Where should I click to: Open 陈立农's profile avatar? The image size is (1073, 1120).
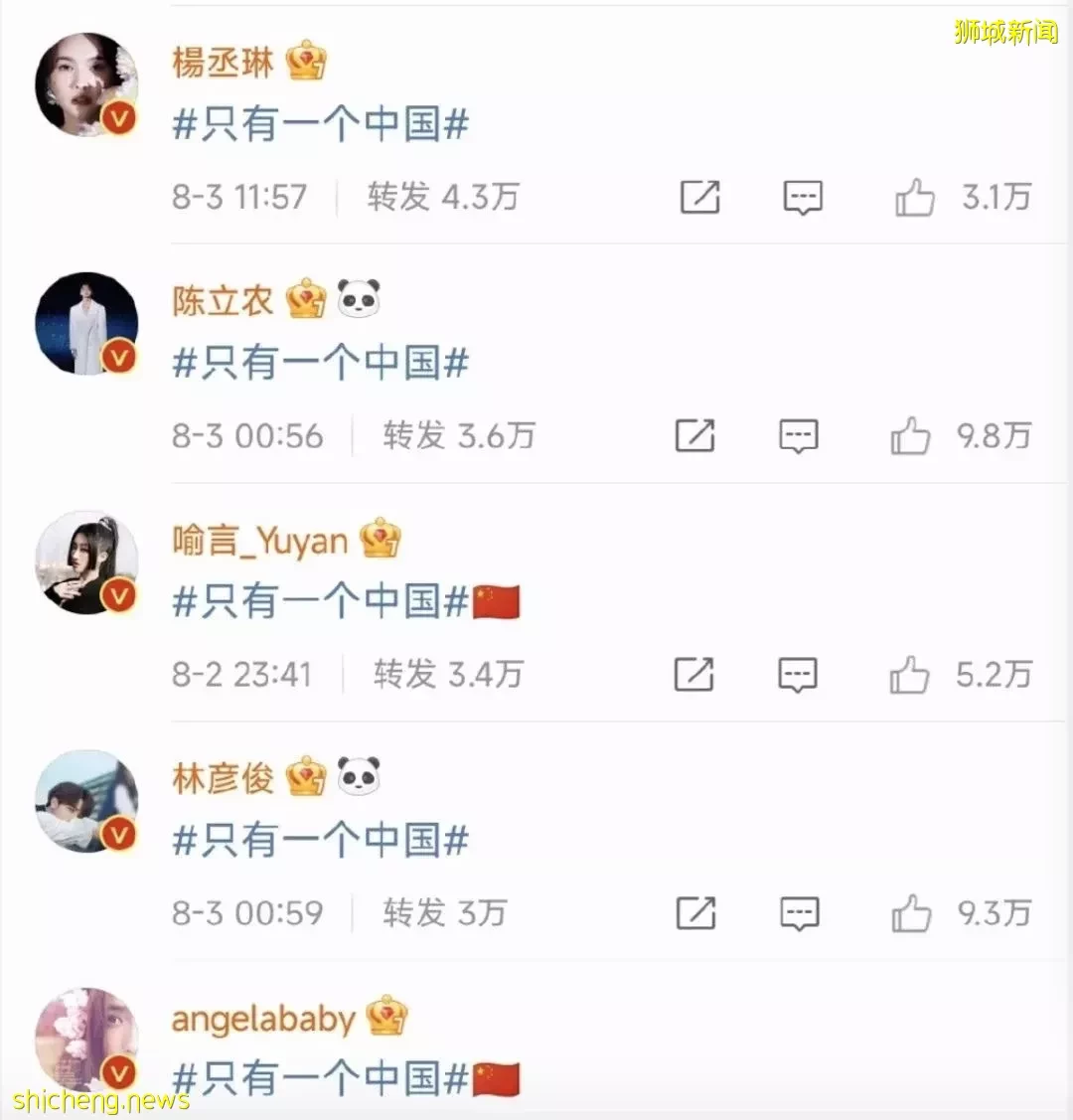(x=86, y=323)
